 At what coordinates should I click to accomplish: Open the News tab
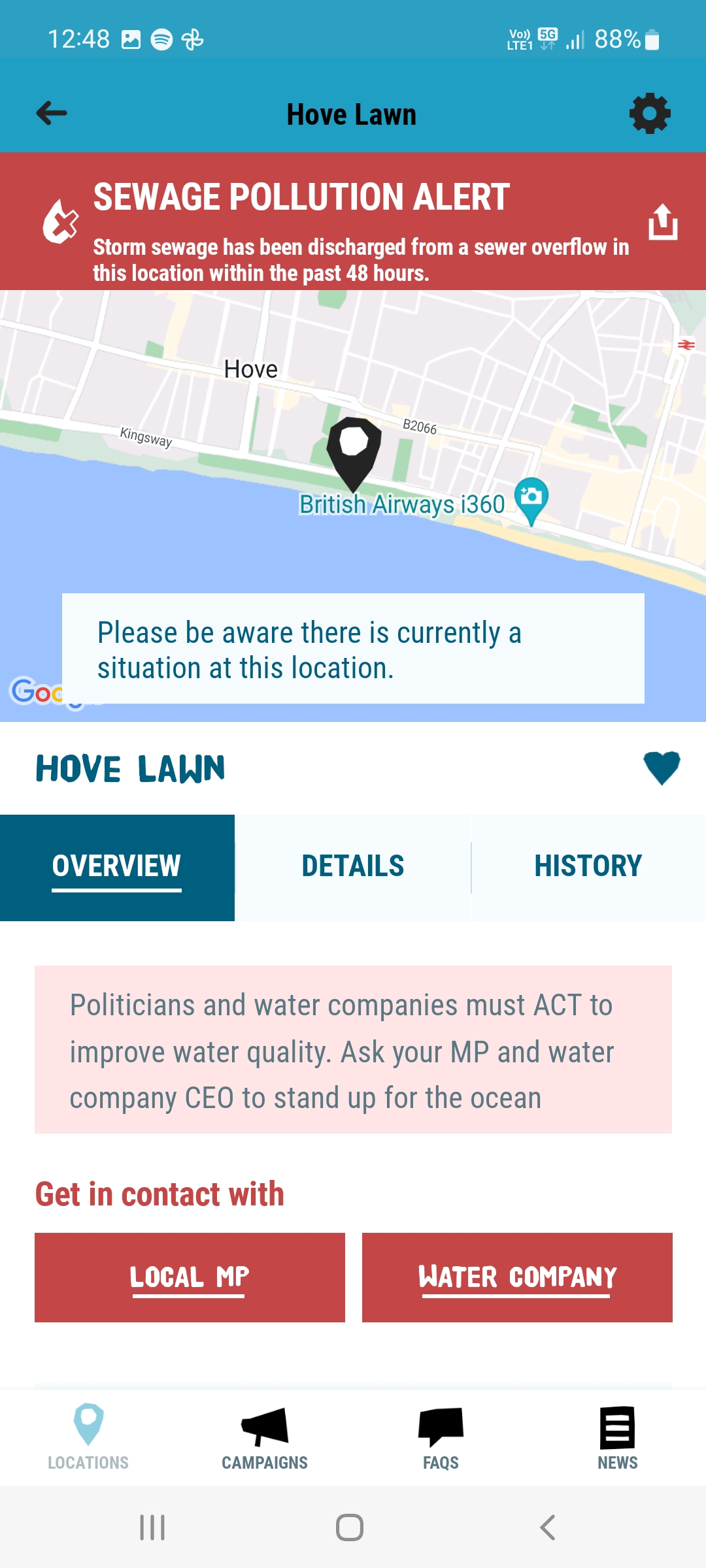click(x=618, y=1437)
